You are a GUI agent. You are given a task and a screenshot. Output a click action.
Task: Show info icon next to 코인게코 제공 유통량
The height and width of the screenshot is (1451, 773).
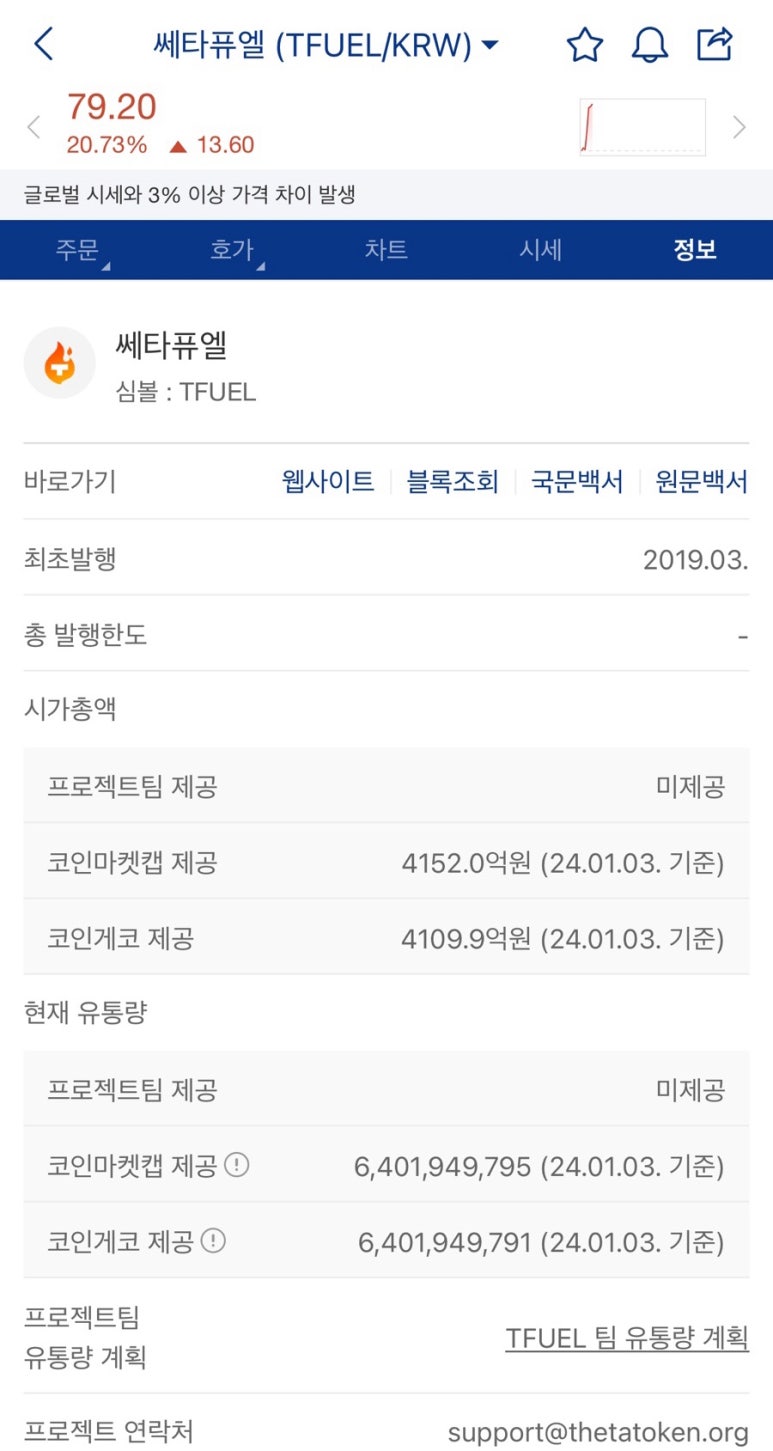pos(213,1241)
